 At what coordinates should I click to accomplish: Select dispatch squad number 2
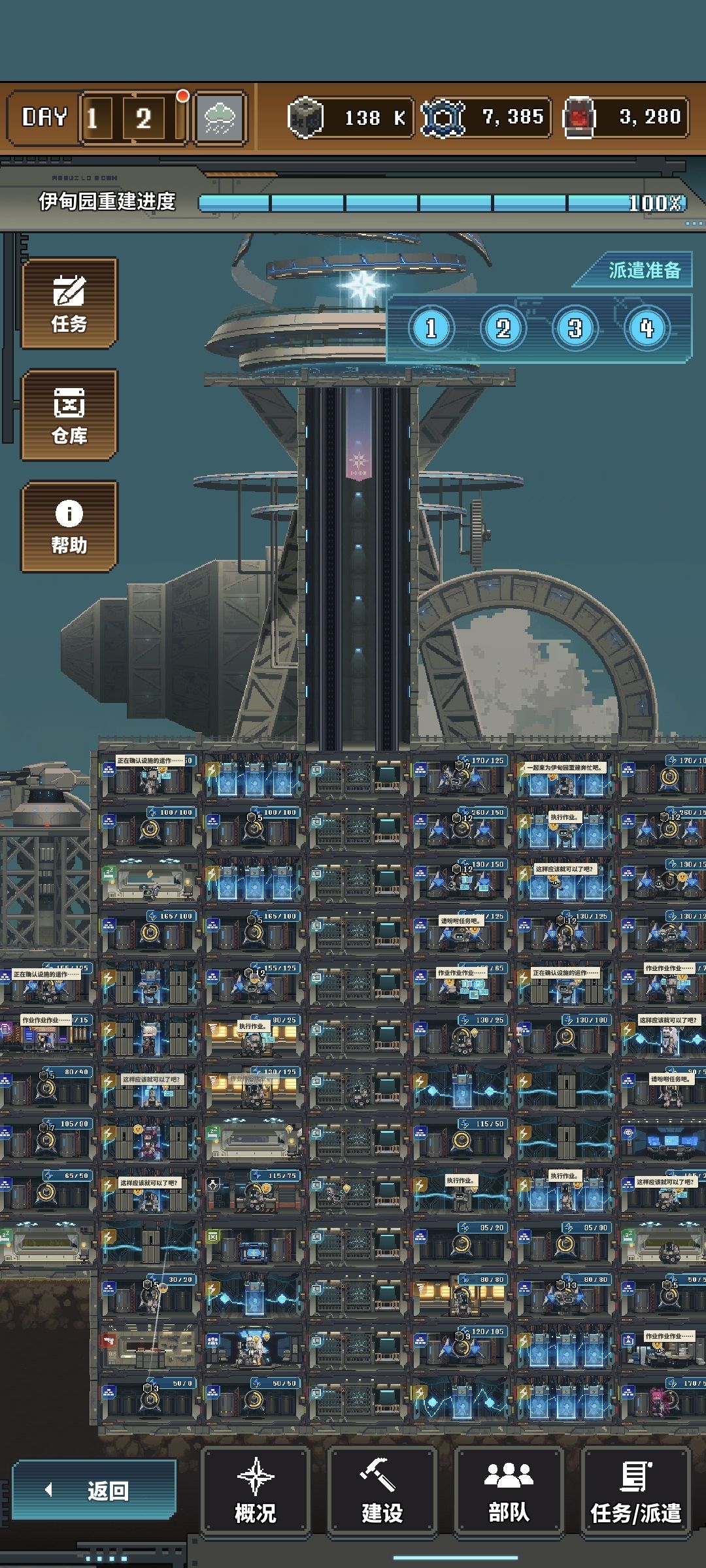coord(503,328)
